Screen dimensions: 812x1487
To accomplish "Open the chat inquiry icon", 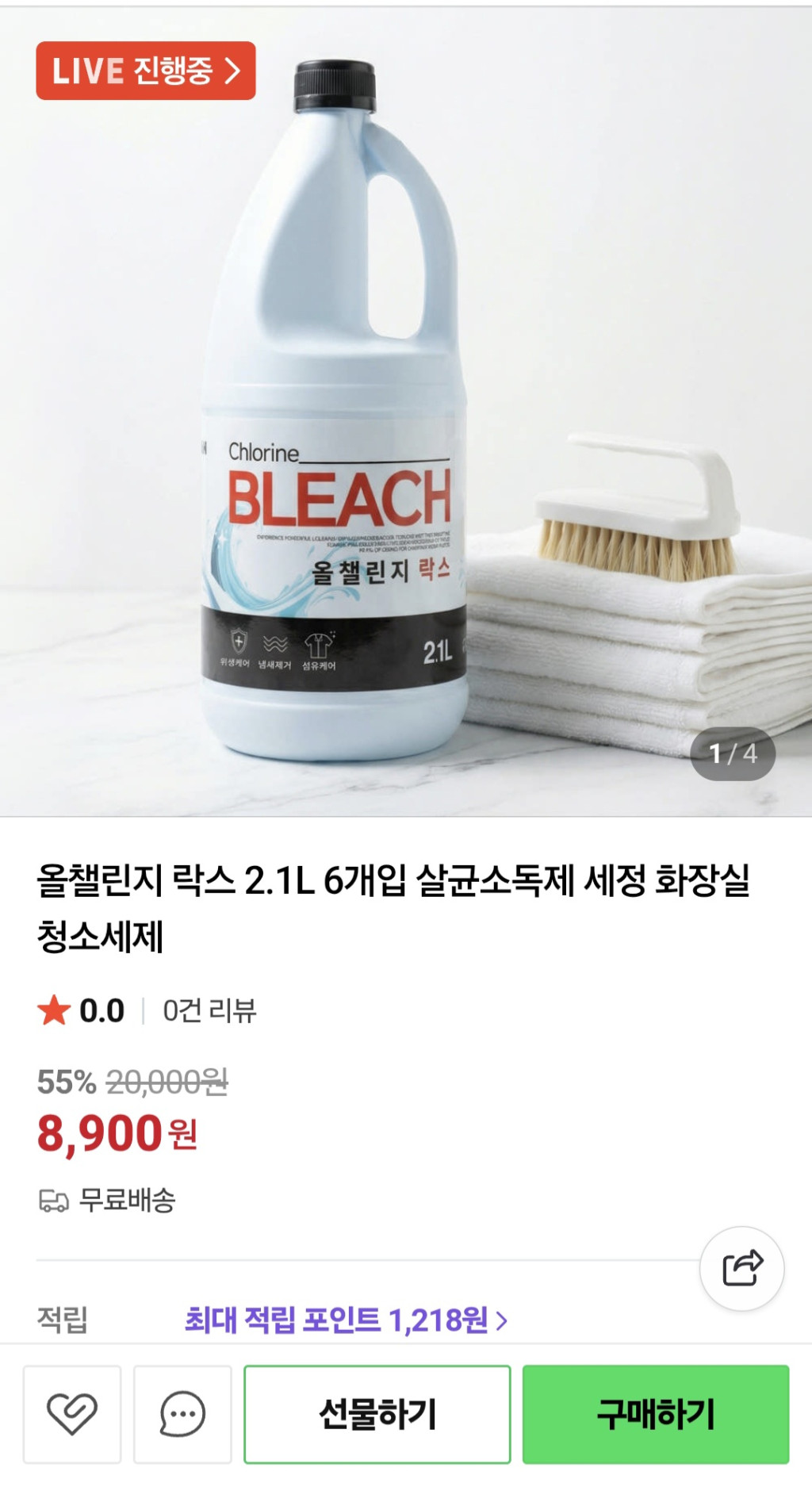I will 182,1413.
